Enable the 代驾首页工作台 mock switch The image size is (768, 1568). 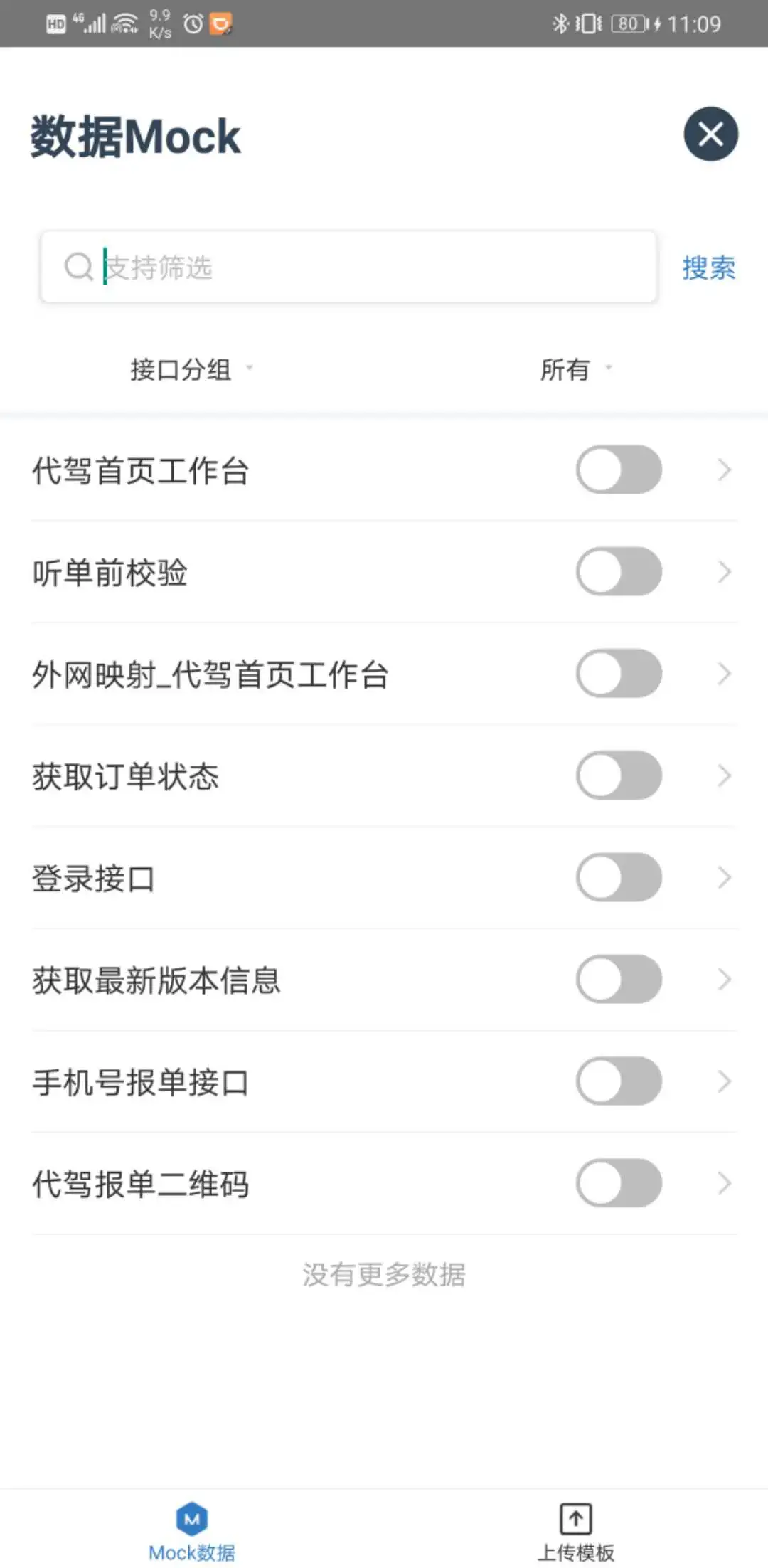coord(618,470)
